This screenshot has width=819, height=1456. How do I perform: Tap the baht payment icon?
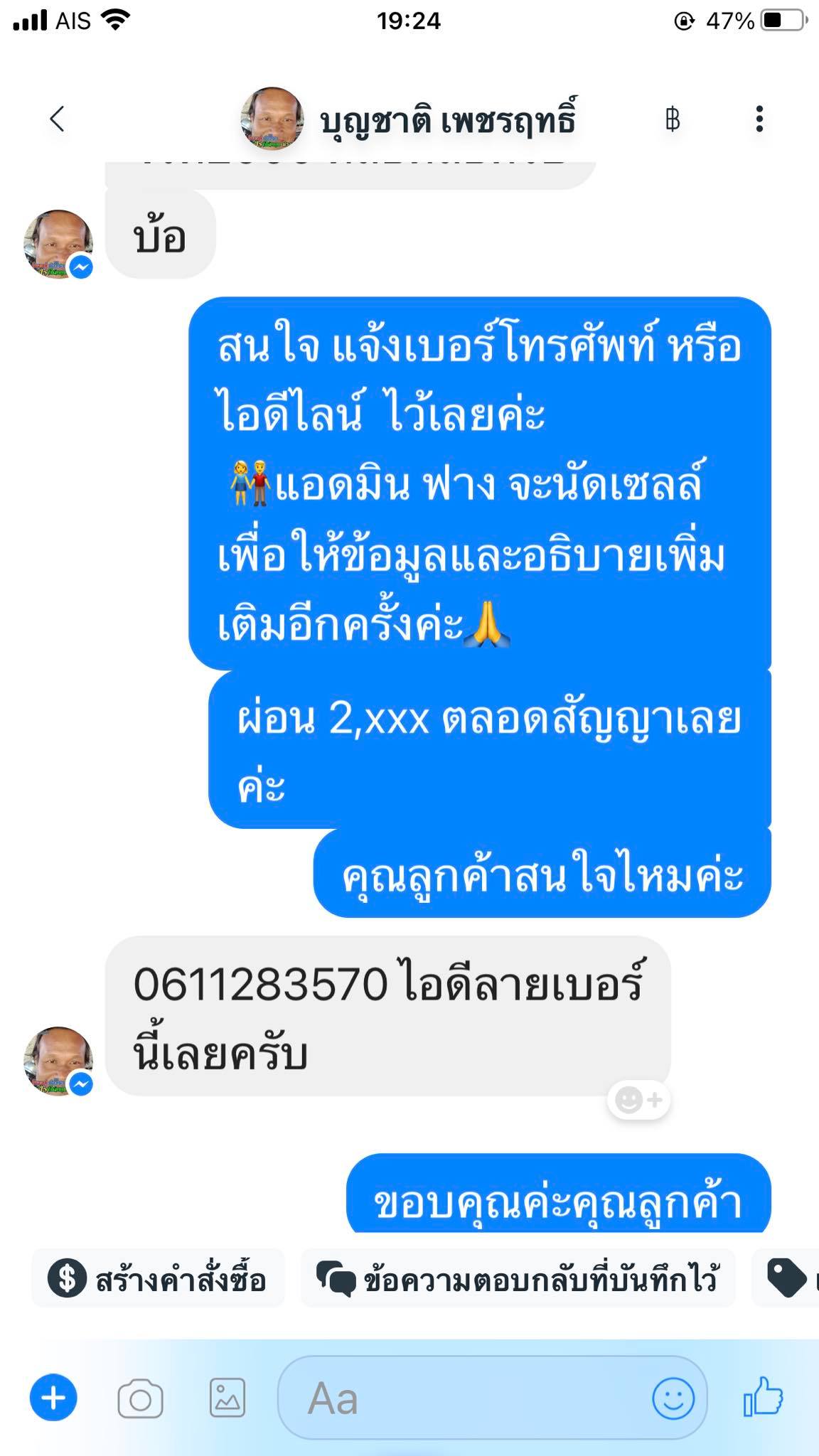click(x=673, y=119)
